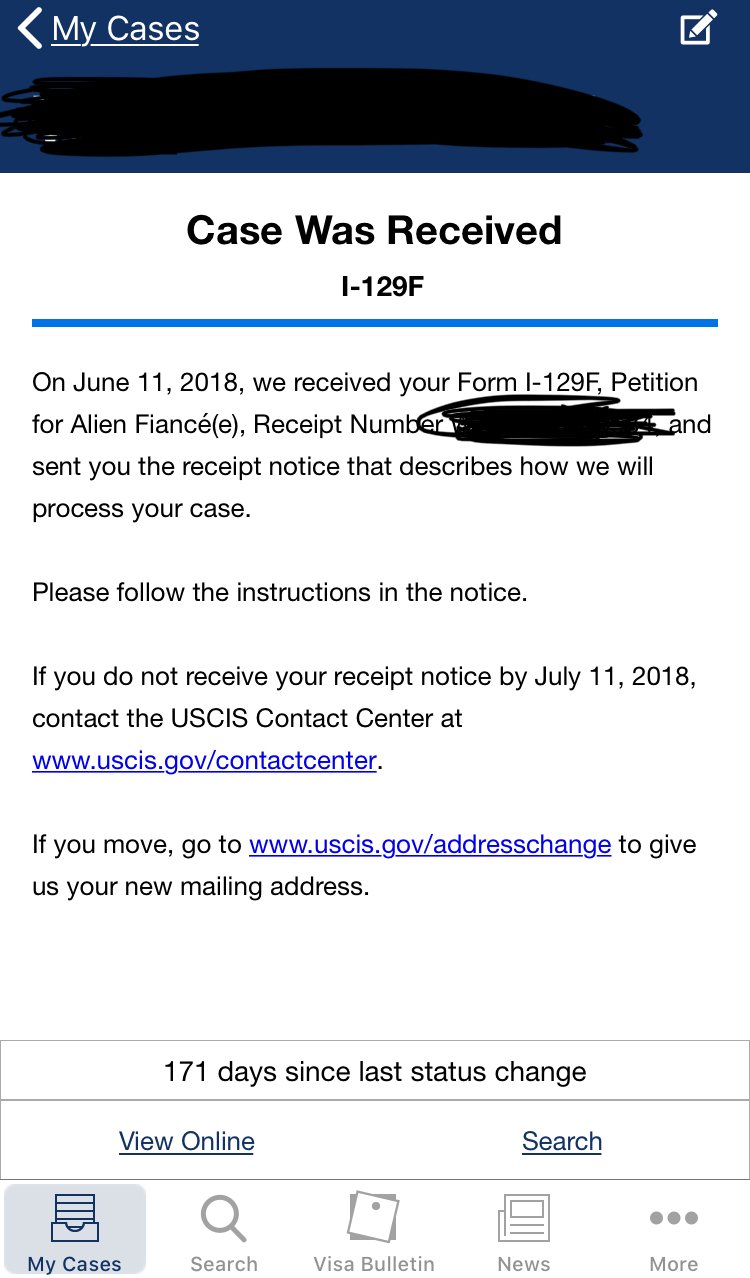Viewport: 750px width, 1278px height.
Task: Open the uscis.gov/contactcenter link
Action: click(x=204, y=760)
